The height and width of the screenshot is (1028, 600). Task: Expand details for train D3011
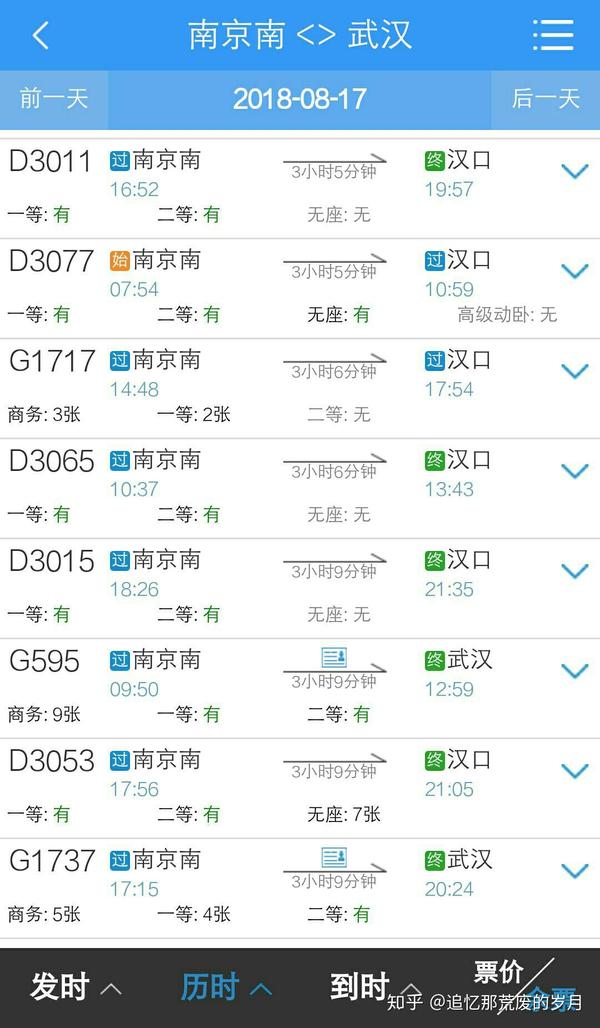(575, 172)
